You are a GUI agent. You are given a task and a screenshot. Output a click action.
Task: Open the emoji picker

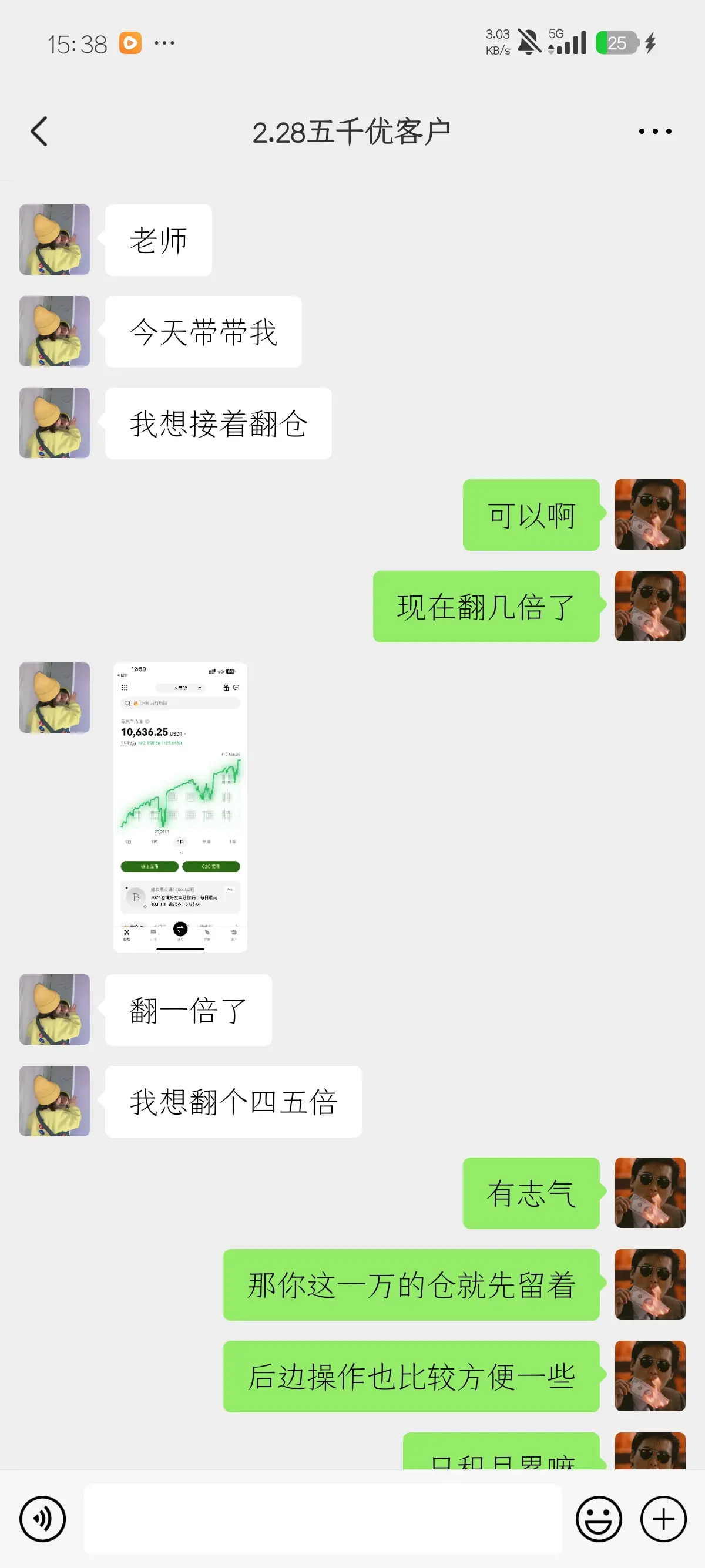599,1519
